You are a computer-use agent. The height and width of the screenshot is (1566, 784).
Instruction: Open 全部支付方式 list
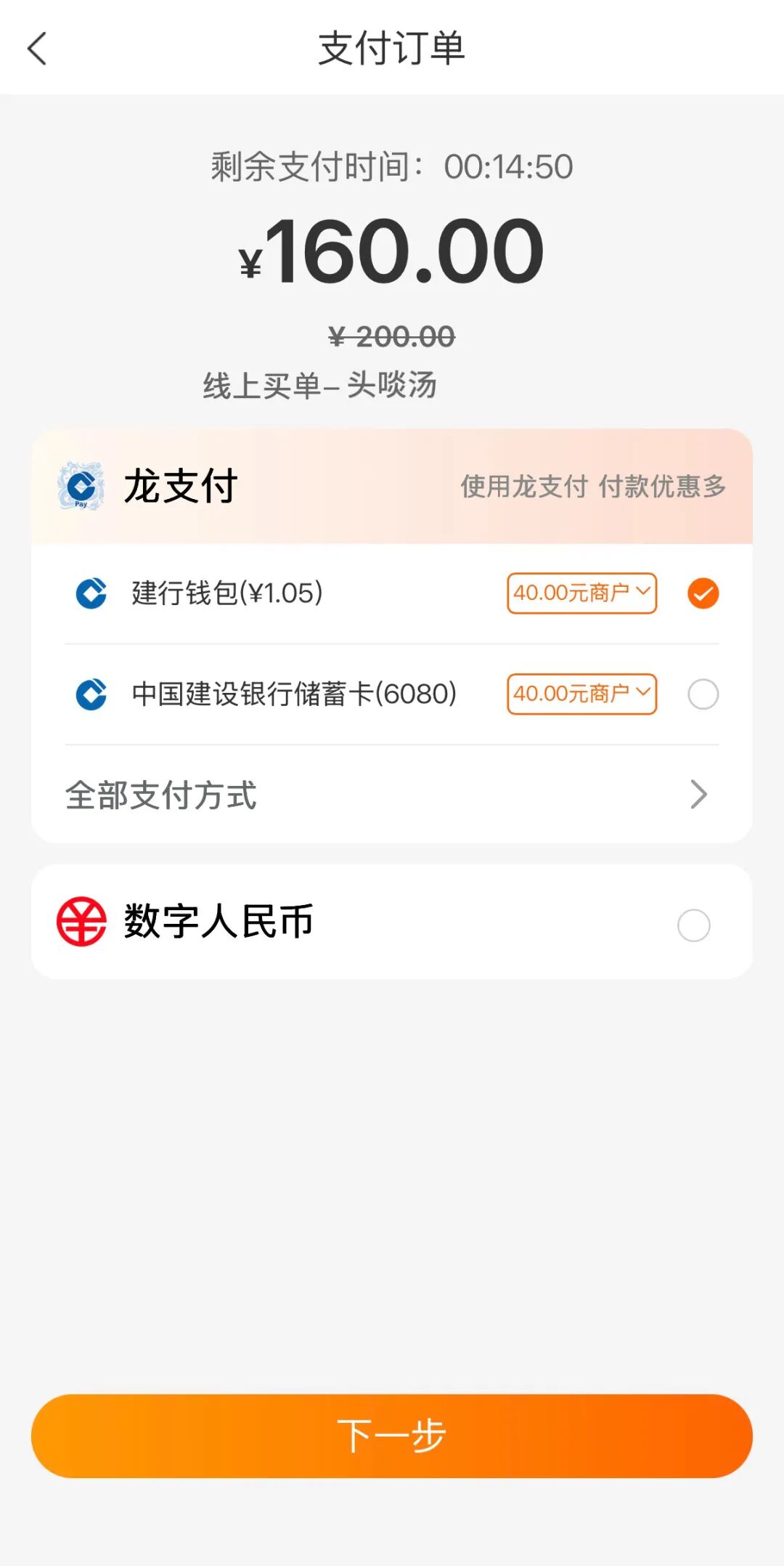[x=392, y=795]
